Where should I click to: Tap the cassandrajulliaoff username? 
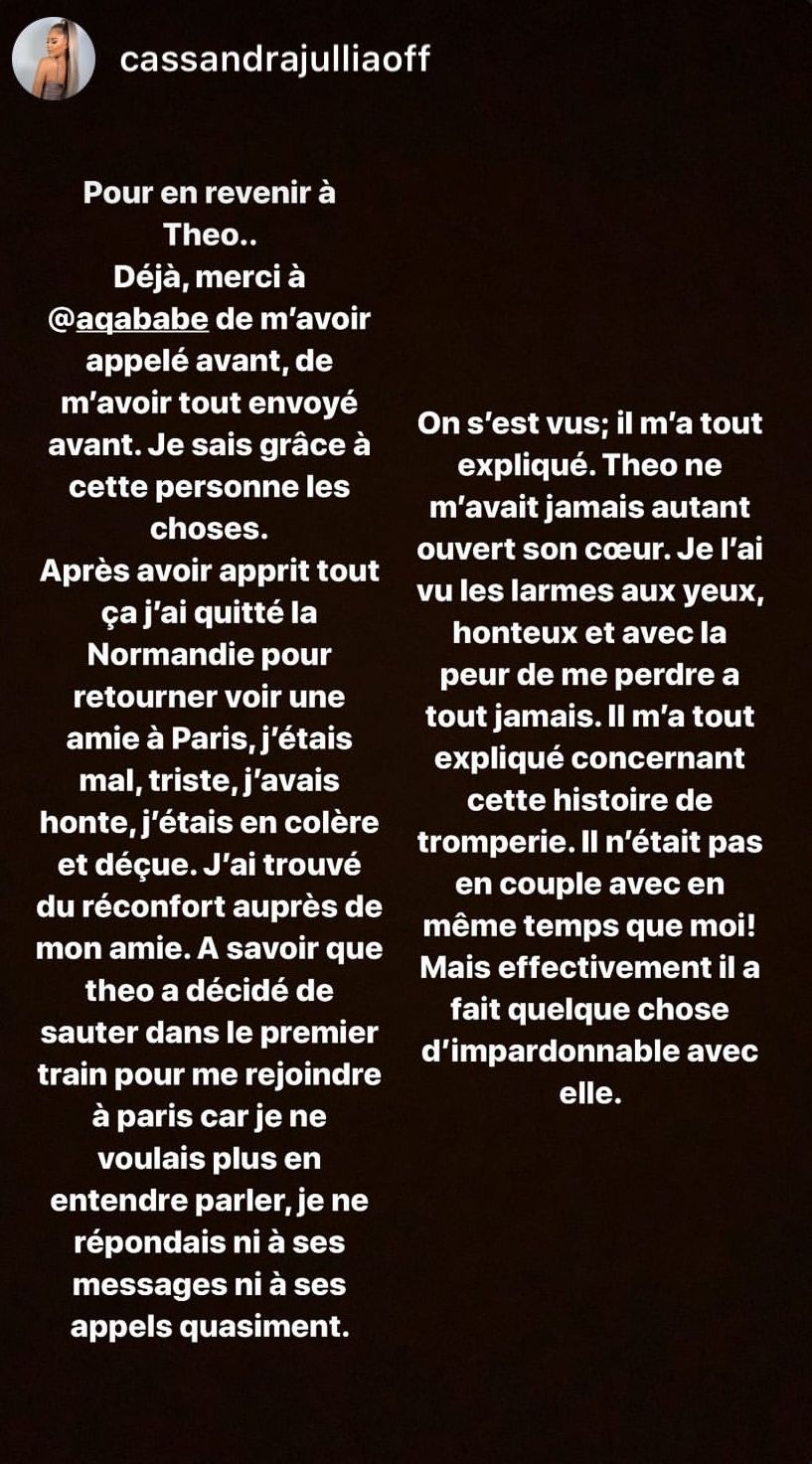pos(274,60)
